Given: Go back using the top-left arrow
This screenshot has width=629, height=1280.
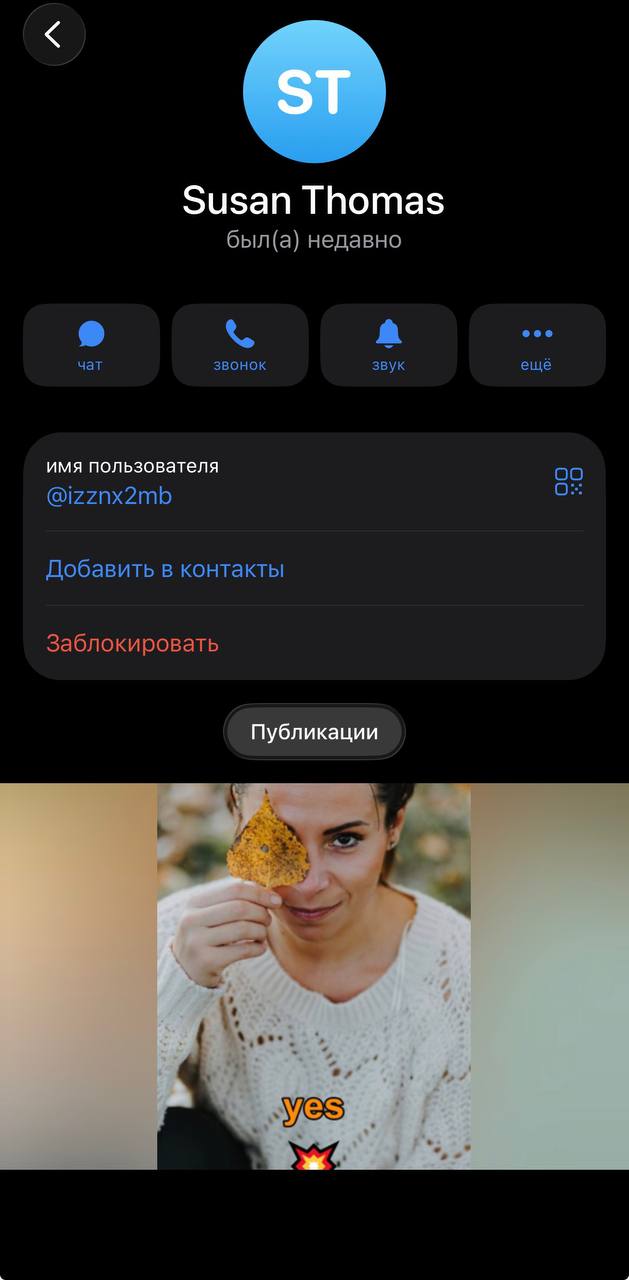Looking at the screenshot, I should (54, 35).
